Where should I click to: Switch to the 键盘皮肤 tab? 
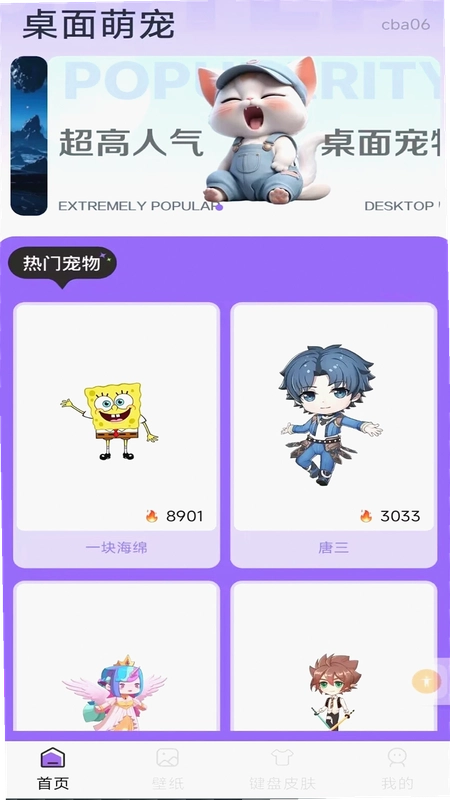click(282, 769)
